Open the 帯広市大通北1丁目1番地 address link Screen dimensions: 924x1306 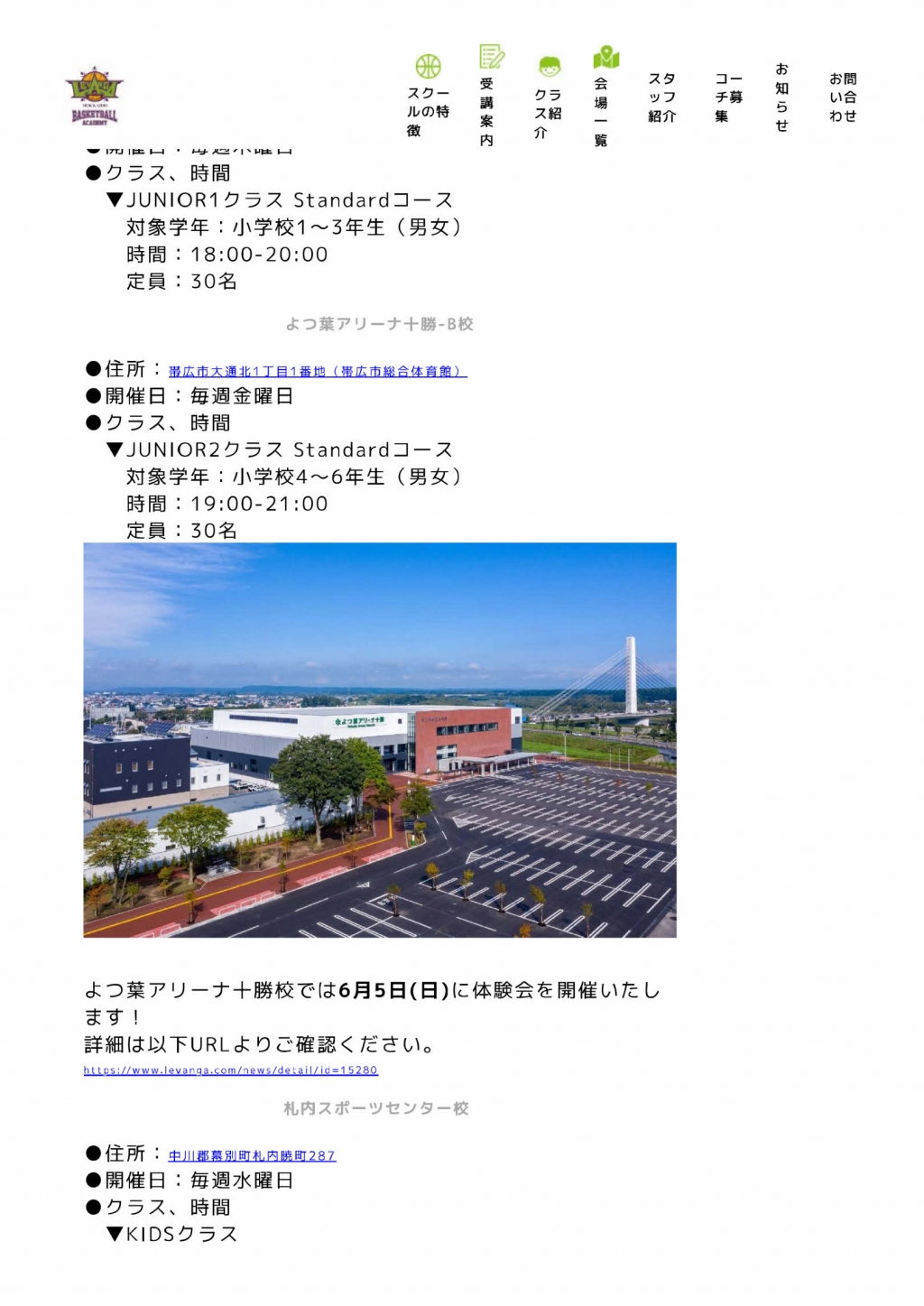tap(318, 372)
